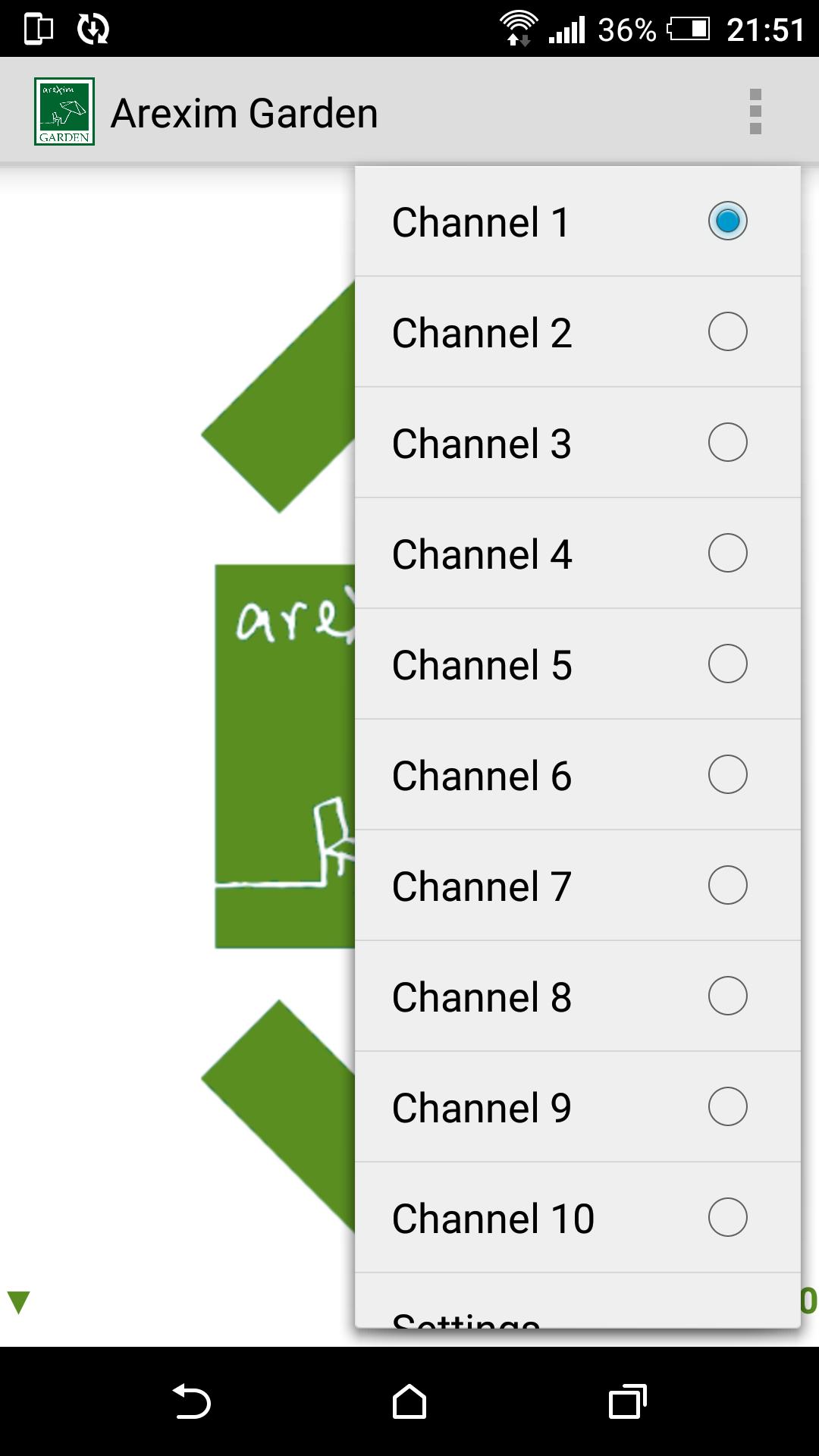Tap the clock showing 21:51
The image size is (819, 1456).
(764, 29)
